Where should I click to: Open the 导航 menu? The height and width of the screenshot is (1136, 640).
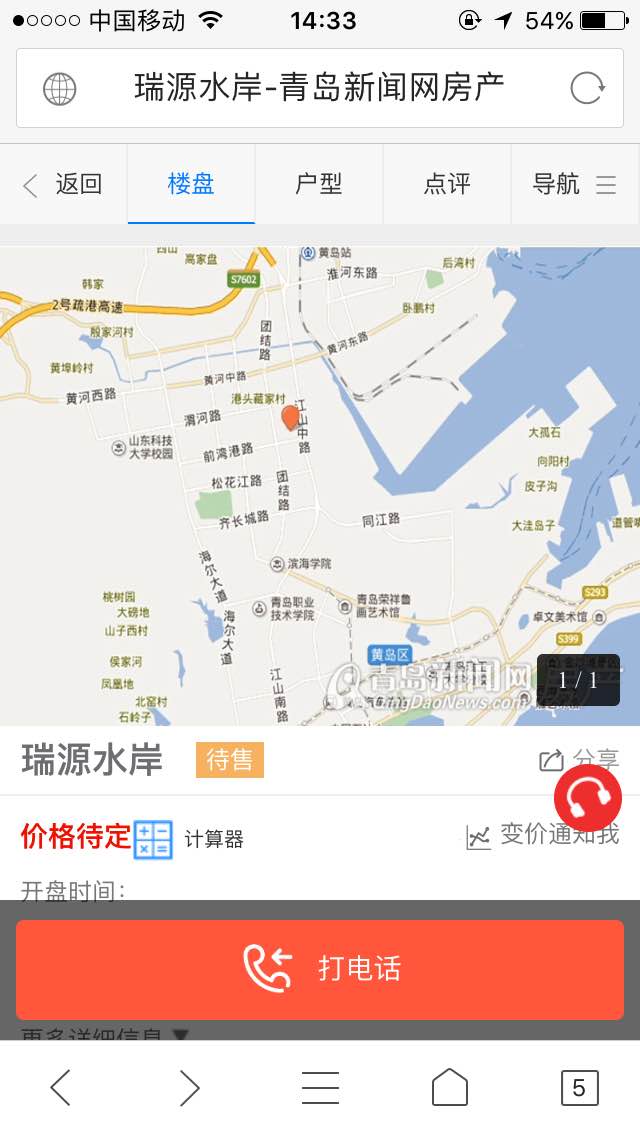[x=575, y=184]
